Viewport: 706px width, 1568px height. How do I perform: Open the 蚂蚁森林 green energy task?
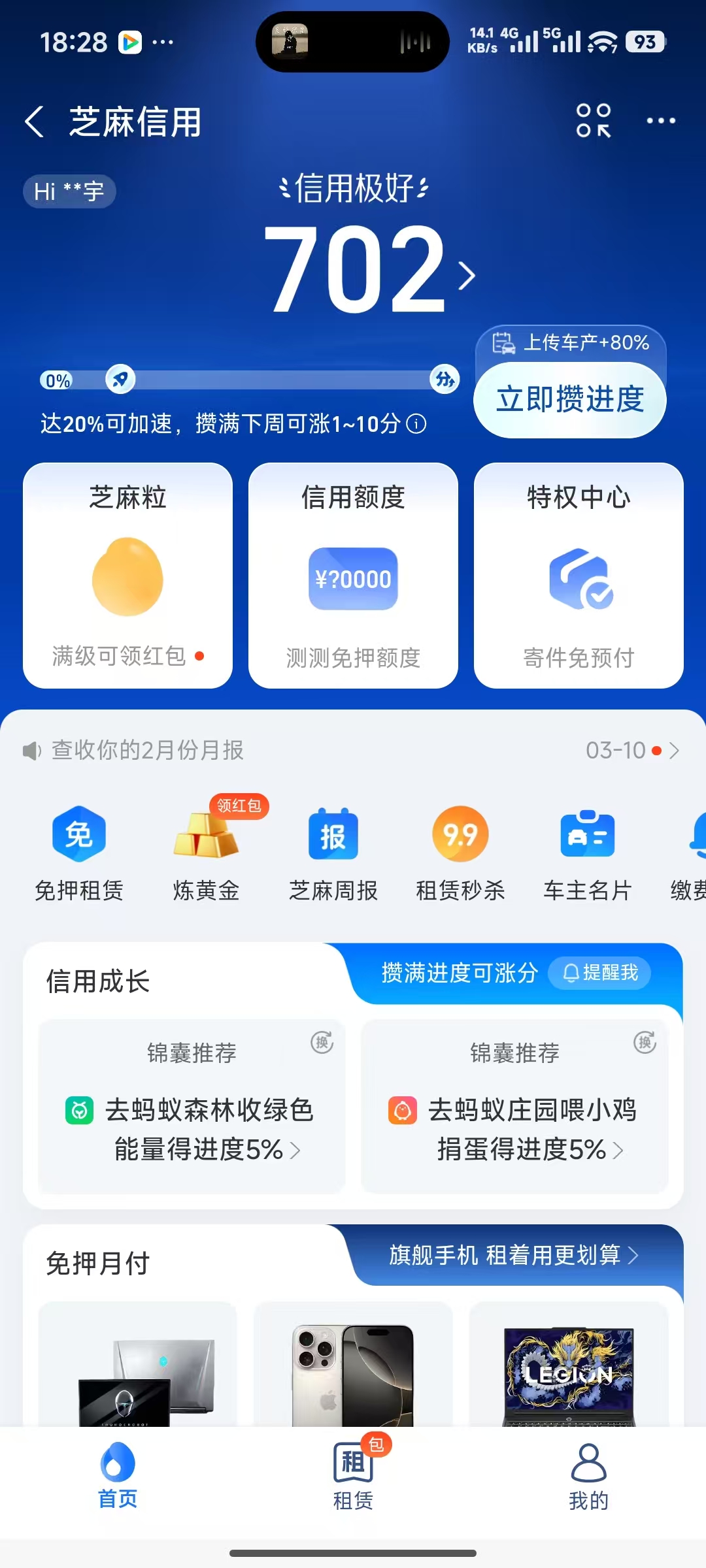tap(192, 1128)
